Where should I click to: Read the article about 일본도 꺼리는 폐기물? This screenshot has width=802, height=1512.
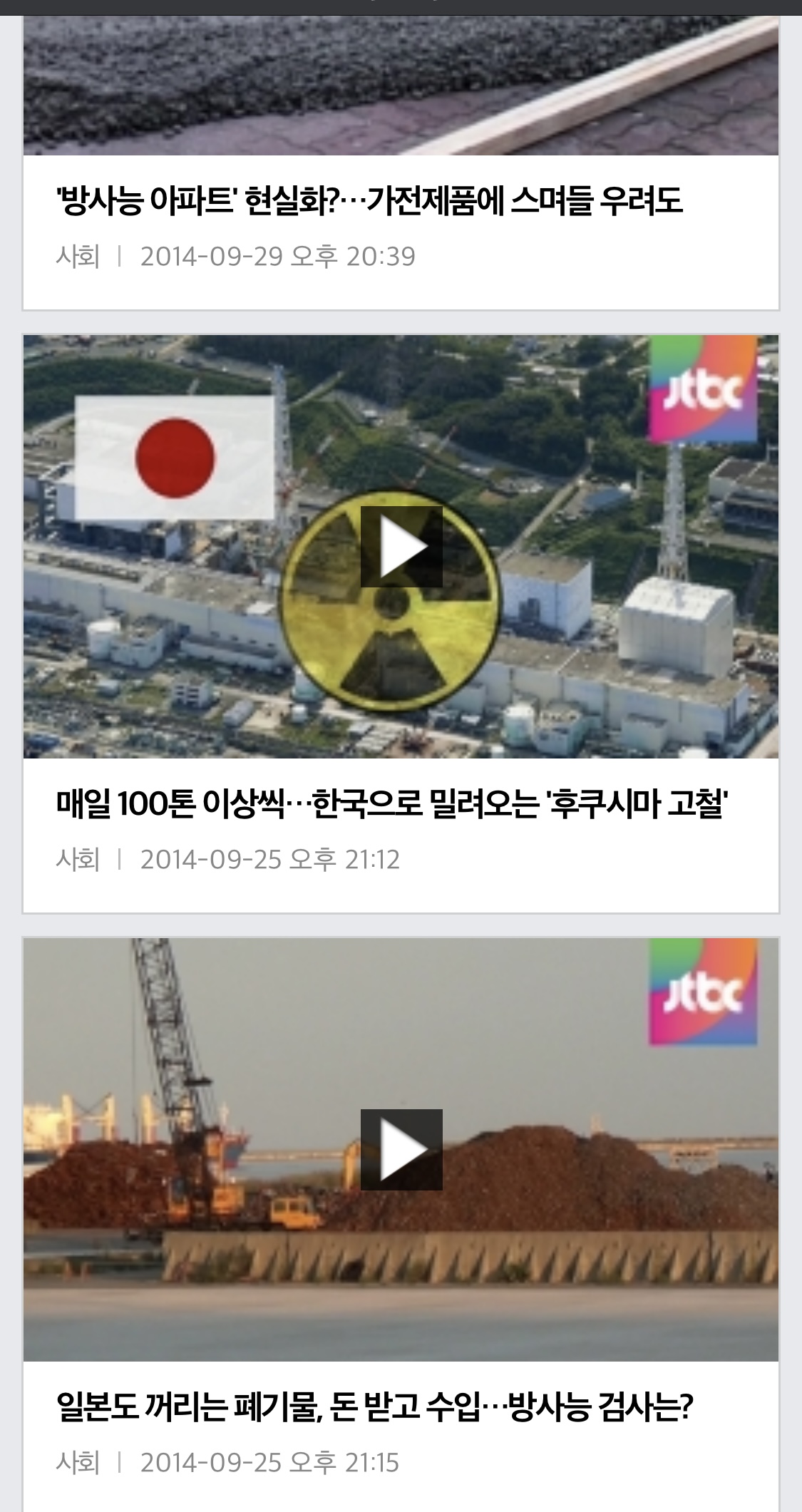pyautogui.click(x=374, y=1408)
